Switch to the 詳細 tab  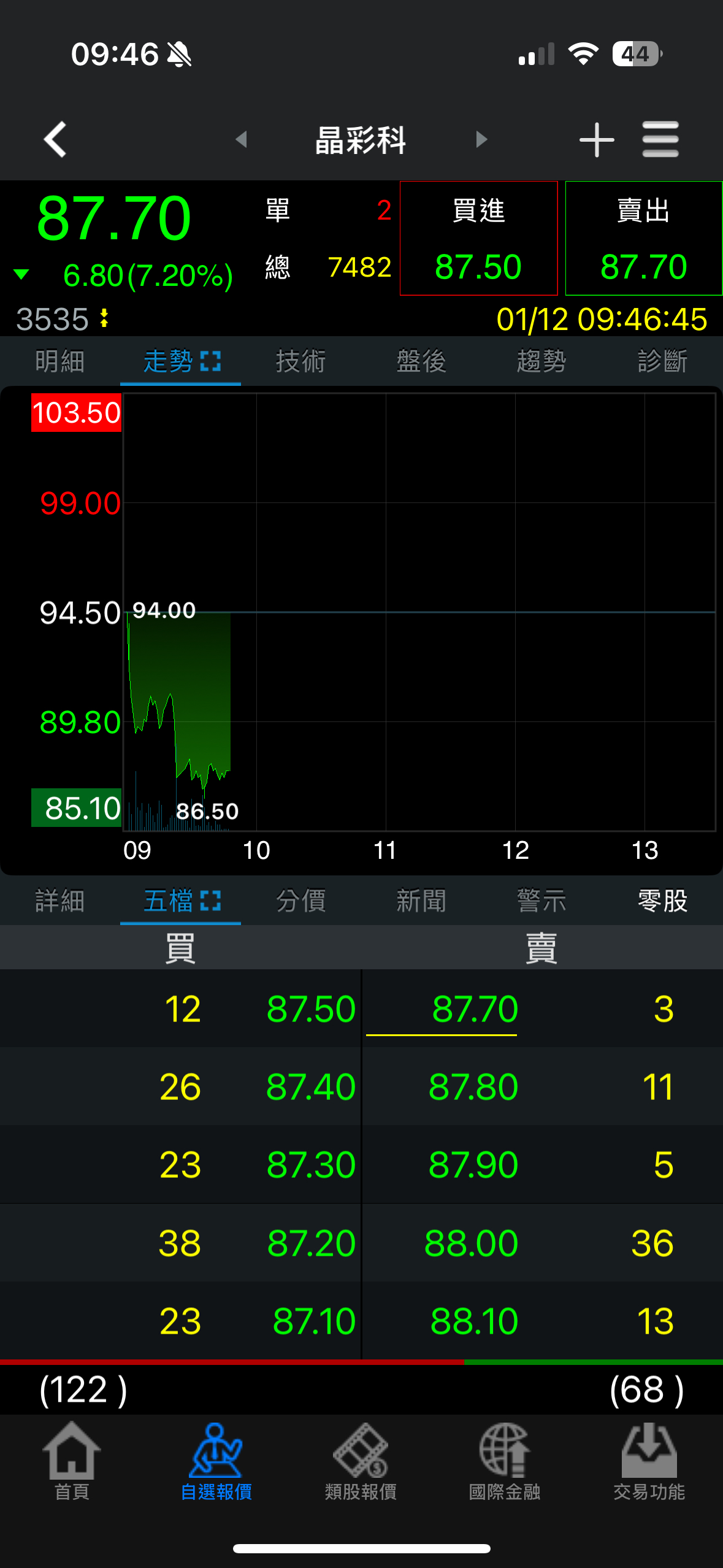[59, 901]
